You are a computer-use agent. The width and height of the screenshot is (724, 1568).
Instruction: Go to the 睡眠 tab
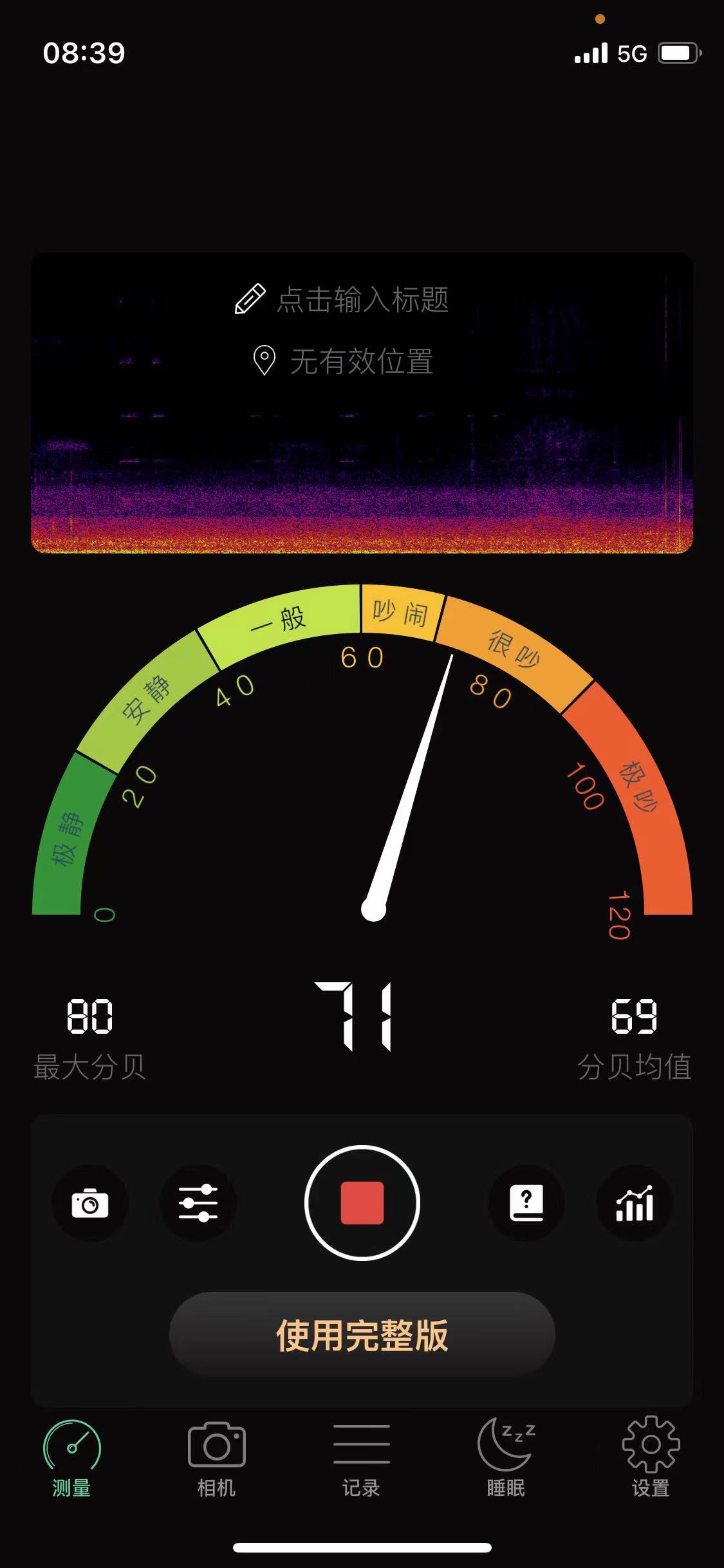click(506, 1459)
